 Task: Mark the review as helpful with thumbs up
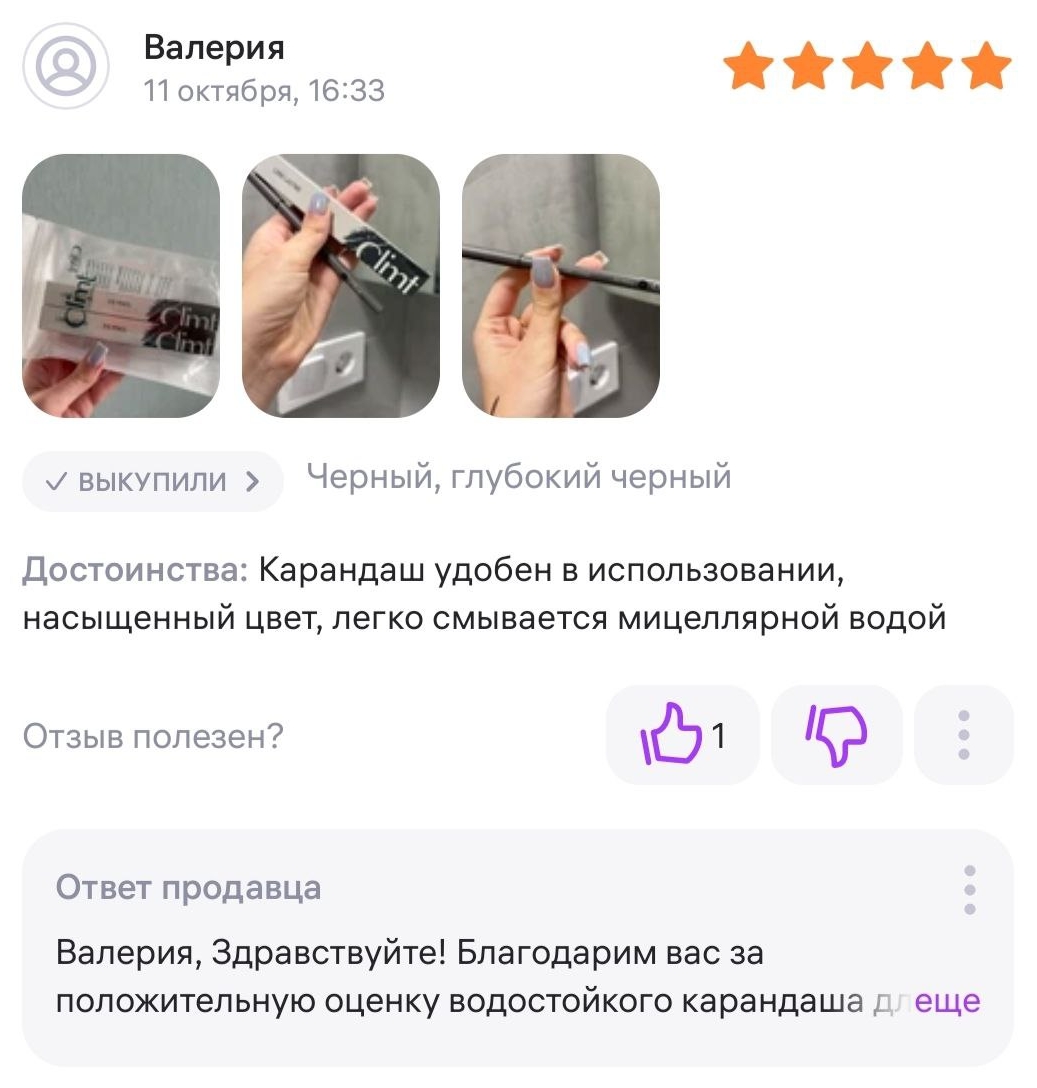[x=683, y=735]
